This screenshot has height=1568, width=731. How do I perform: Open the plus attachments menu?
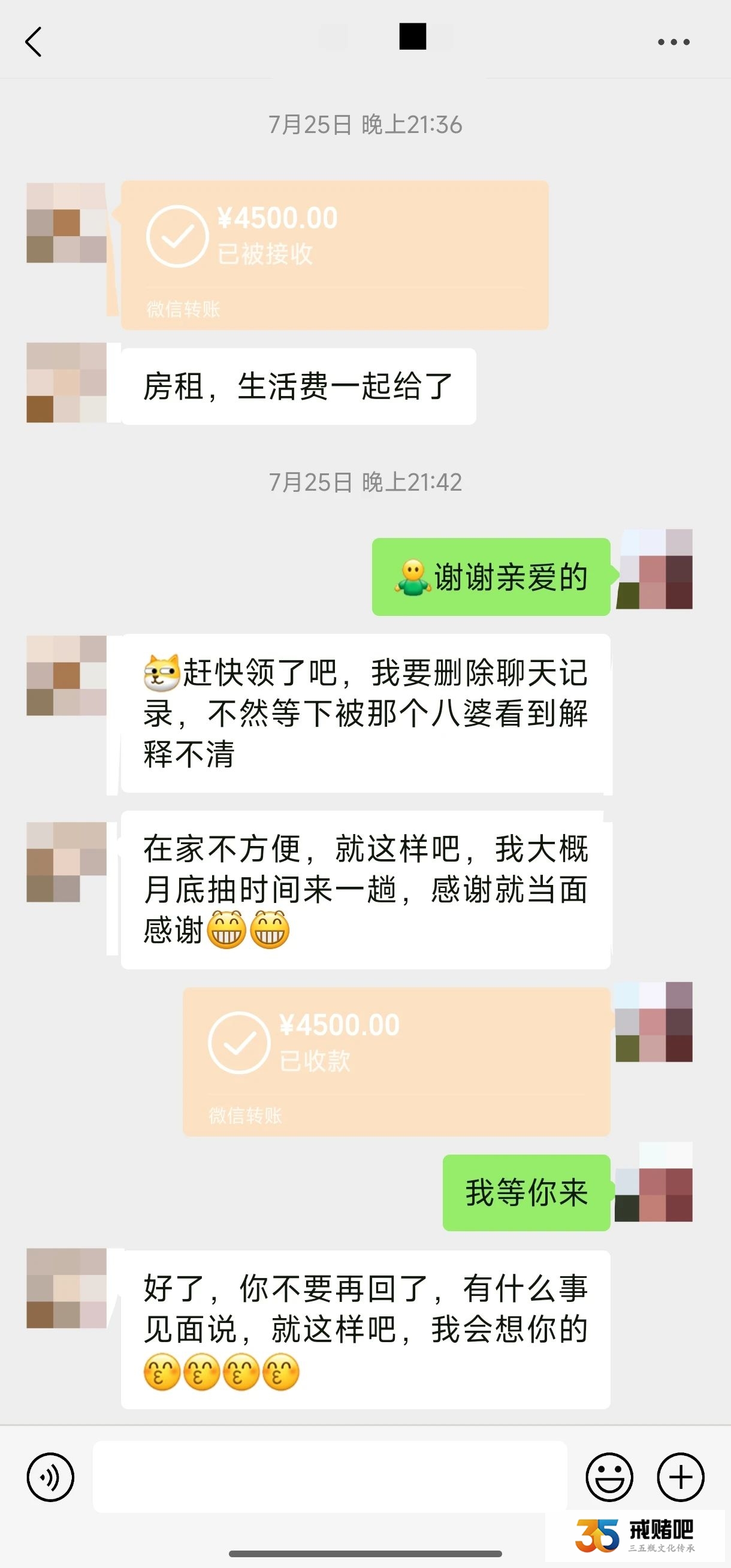[x=681, y=1477]
